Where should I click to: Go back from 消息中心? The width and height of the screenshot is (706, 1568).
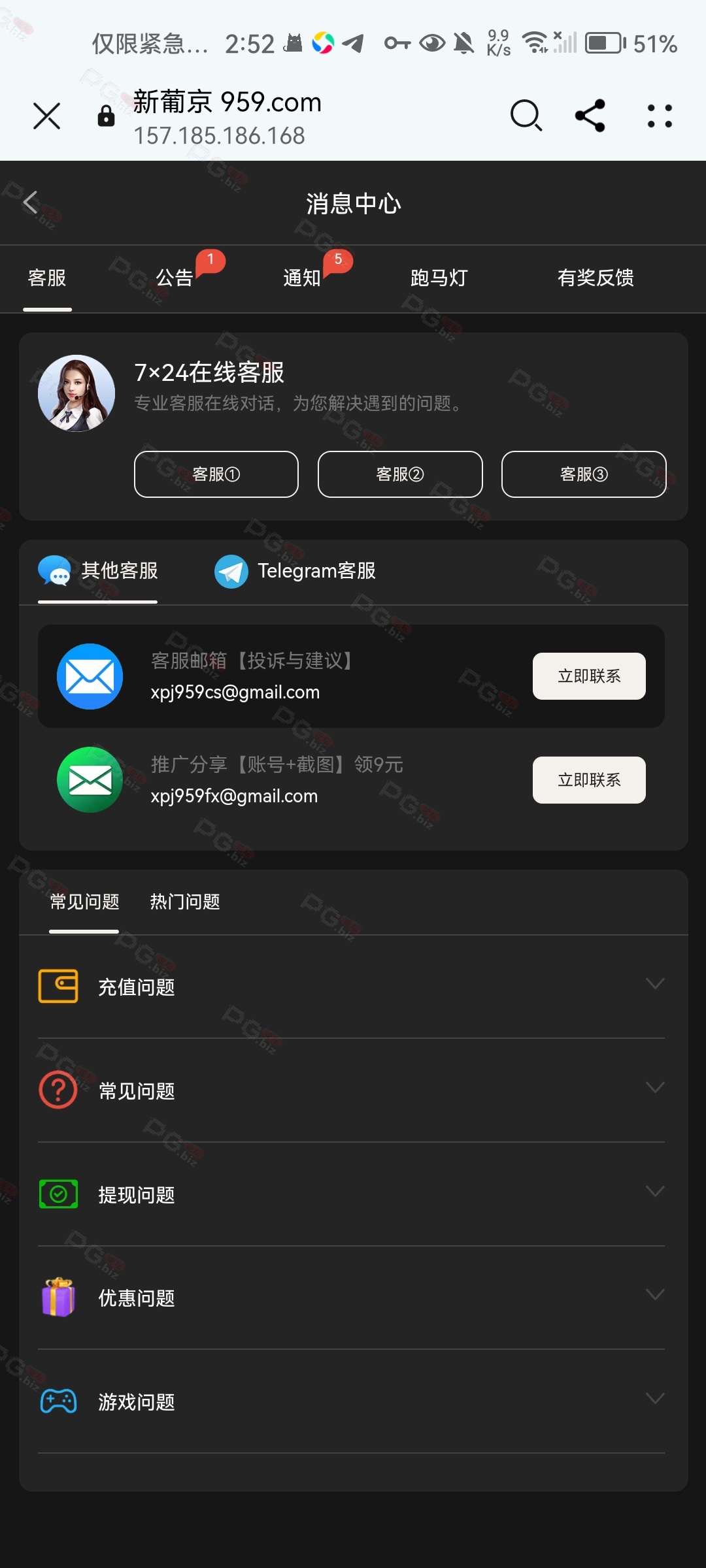coord(30,203)
